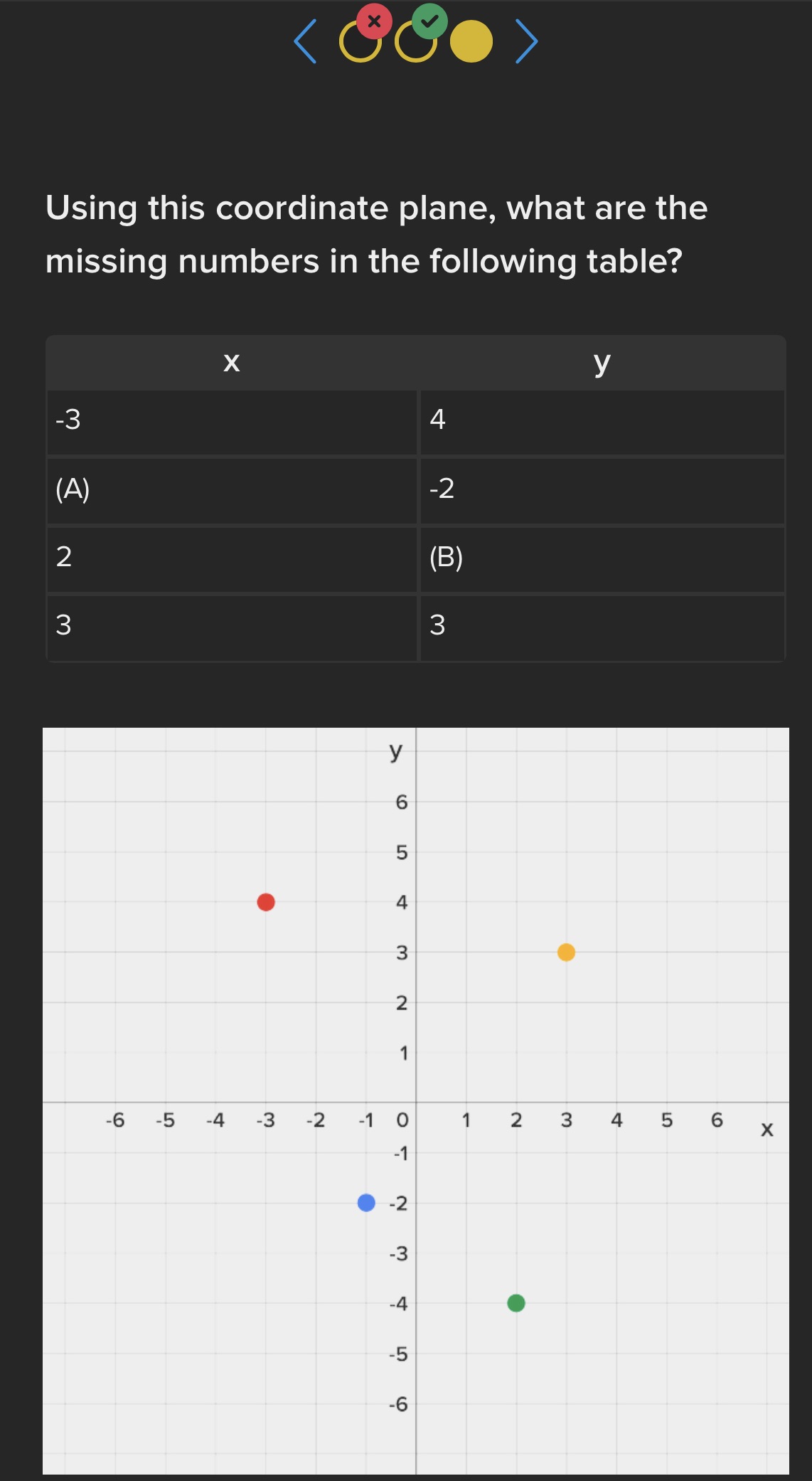Select the red point at (-3, 4)
Image resolution: width=812 pixels, height=1481 pixels.
point(265,902)
